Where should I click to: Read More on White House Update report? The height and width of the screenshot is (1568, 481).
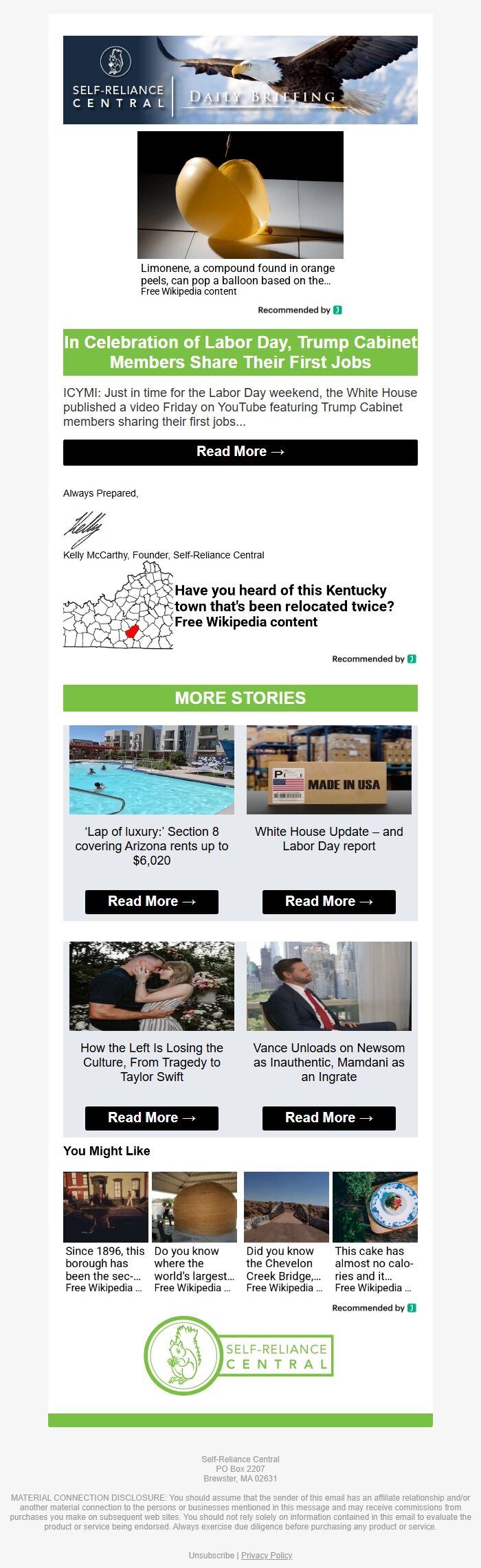click(328, 902)
